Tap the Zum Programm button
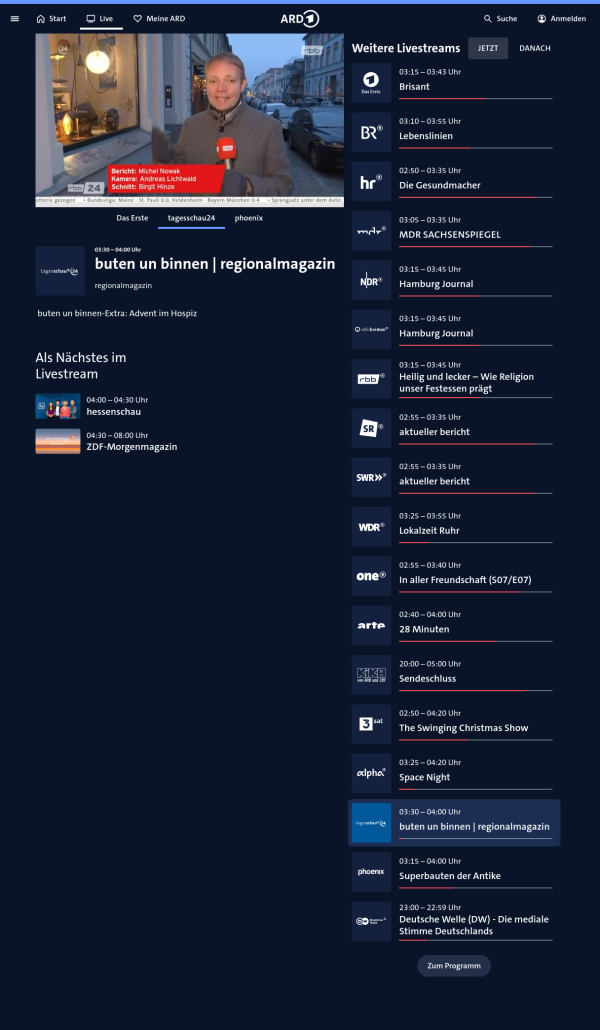The height and width of the screenshot is (1030, 600). point(454,966)
